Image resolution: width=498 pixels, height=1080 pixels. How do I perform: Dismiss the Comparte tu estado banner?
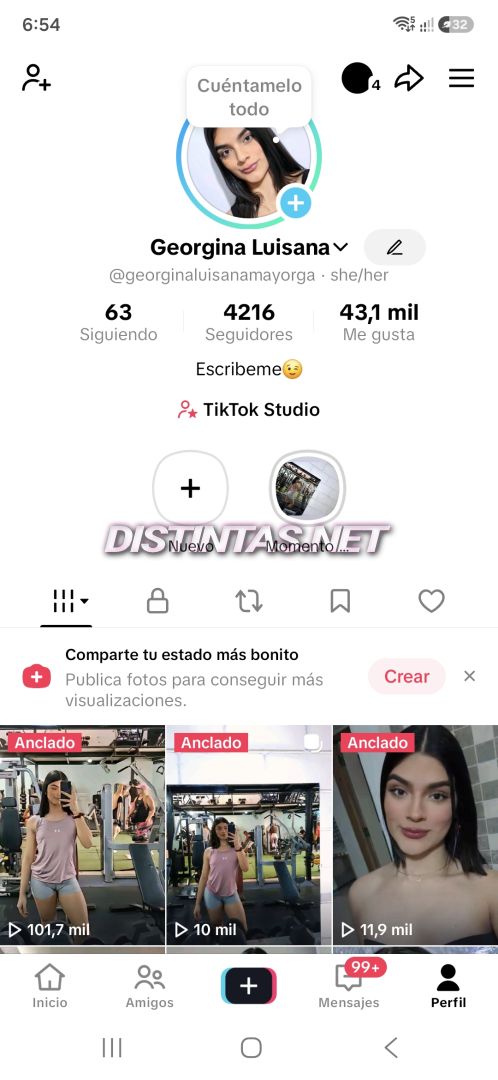[470, 676]
